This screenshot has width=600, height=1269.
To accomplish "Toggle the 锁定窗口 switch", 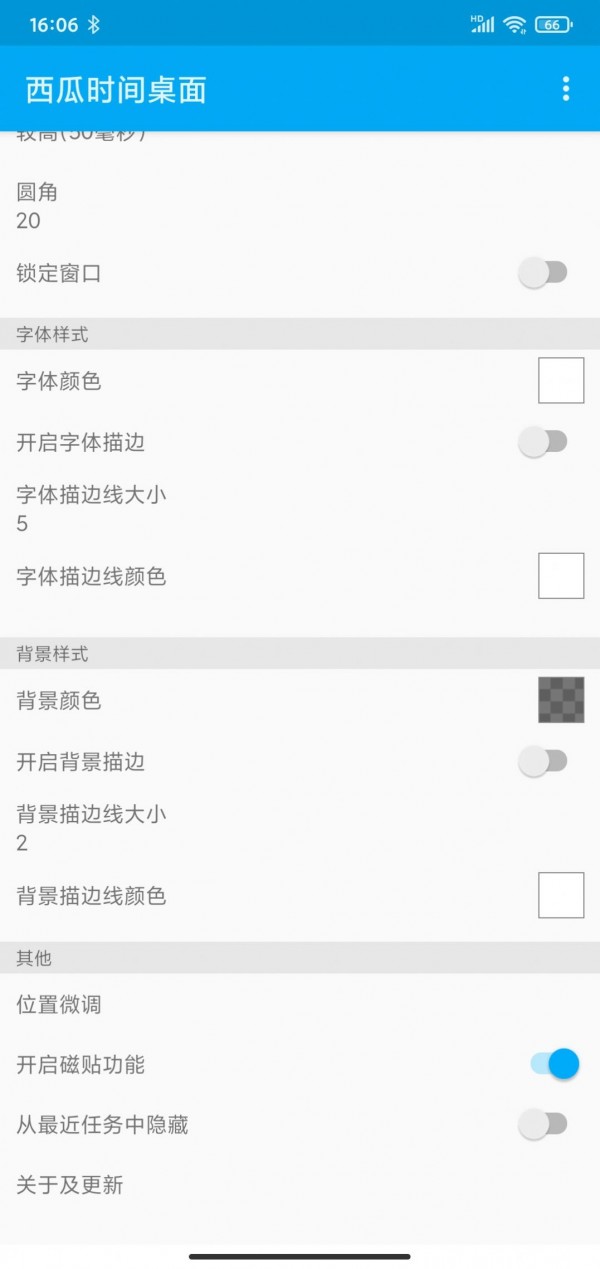I will [x=543, y=272].
